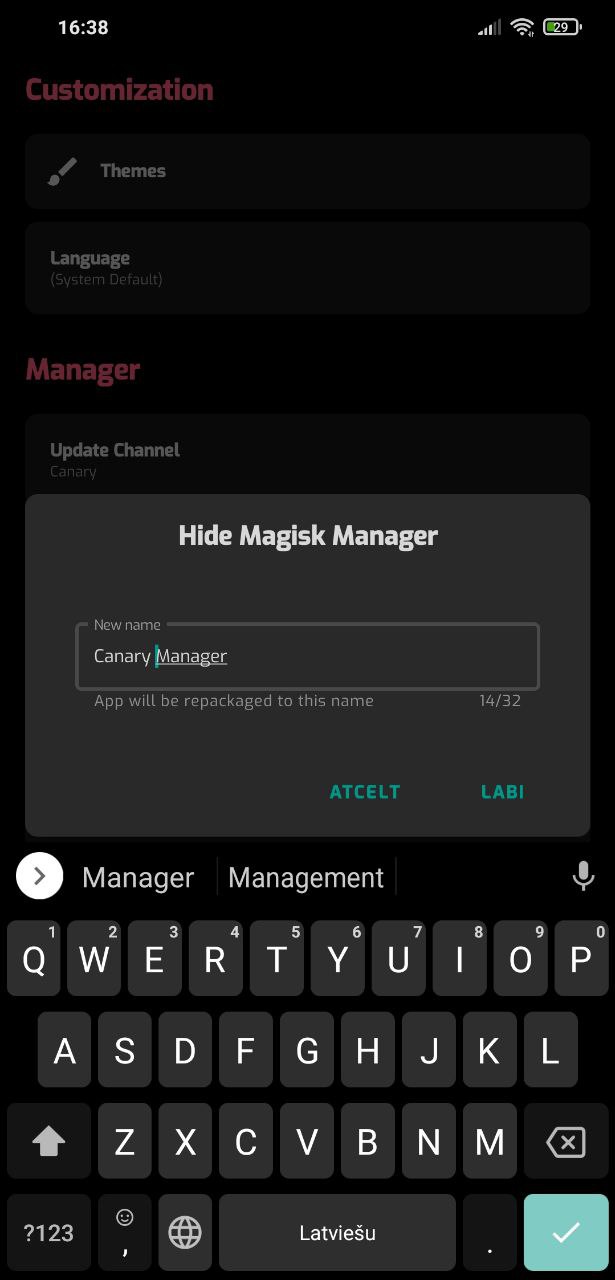Change keyboard language with the globe key

(185, 1233)
